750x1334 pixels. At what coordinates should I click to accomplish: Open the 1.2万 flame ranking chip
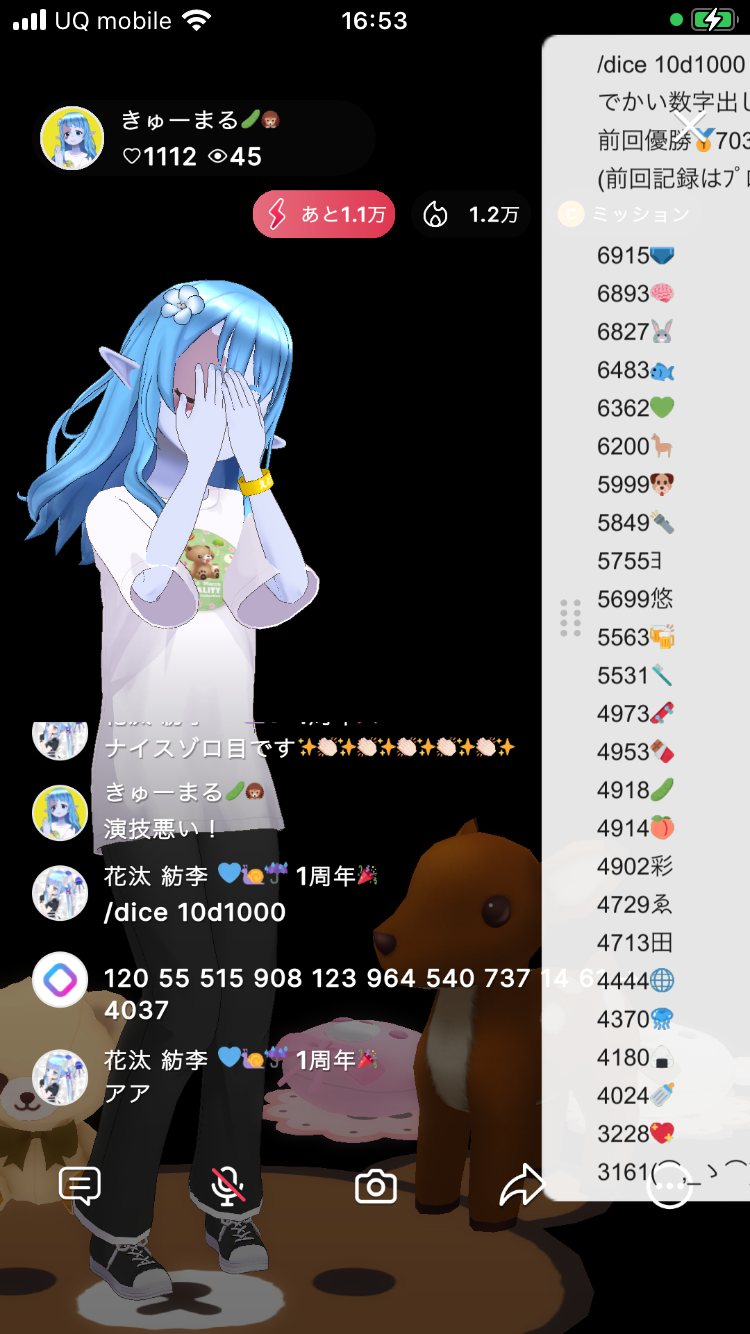coord(472,215)
